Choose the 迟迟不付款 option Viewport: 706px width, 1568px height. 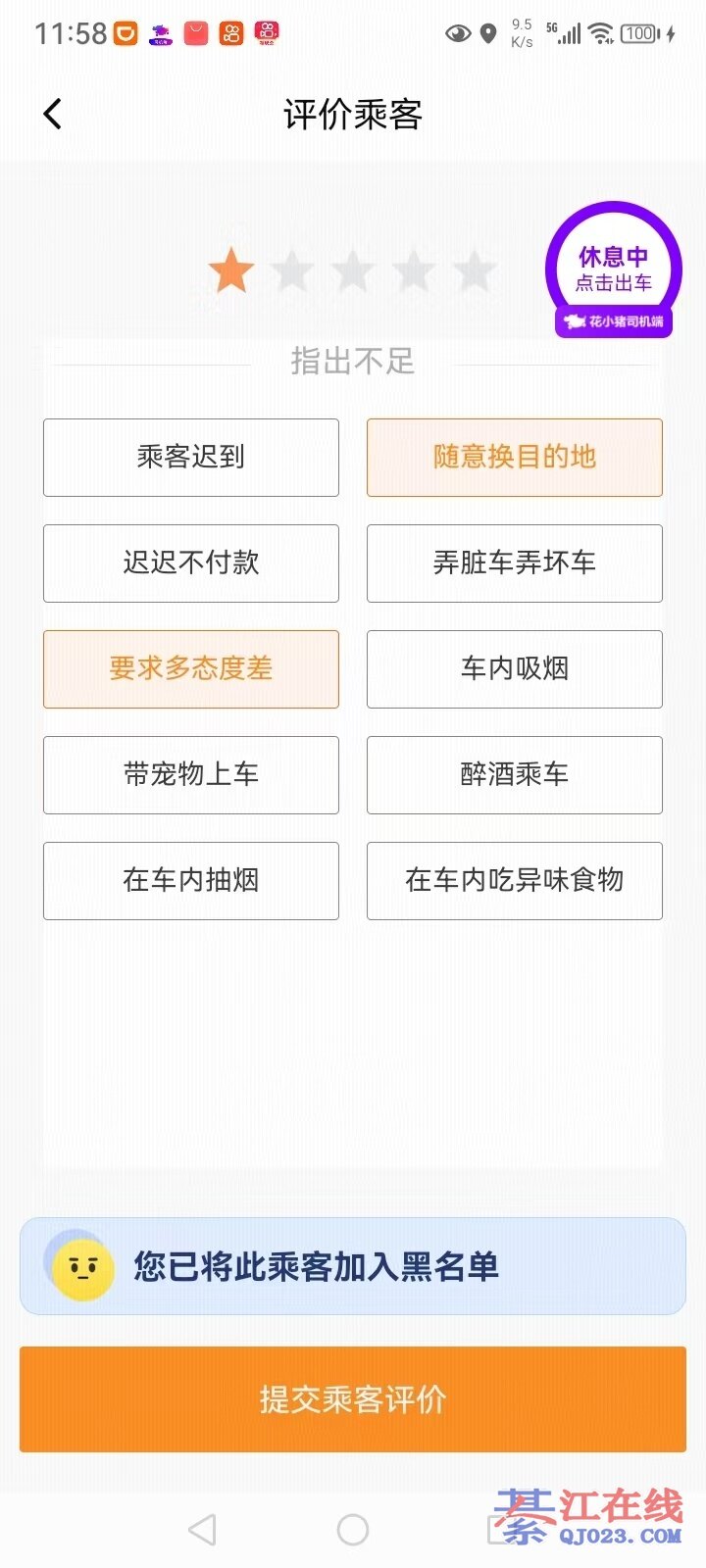(x=191, y=563)
